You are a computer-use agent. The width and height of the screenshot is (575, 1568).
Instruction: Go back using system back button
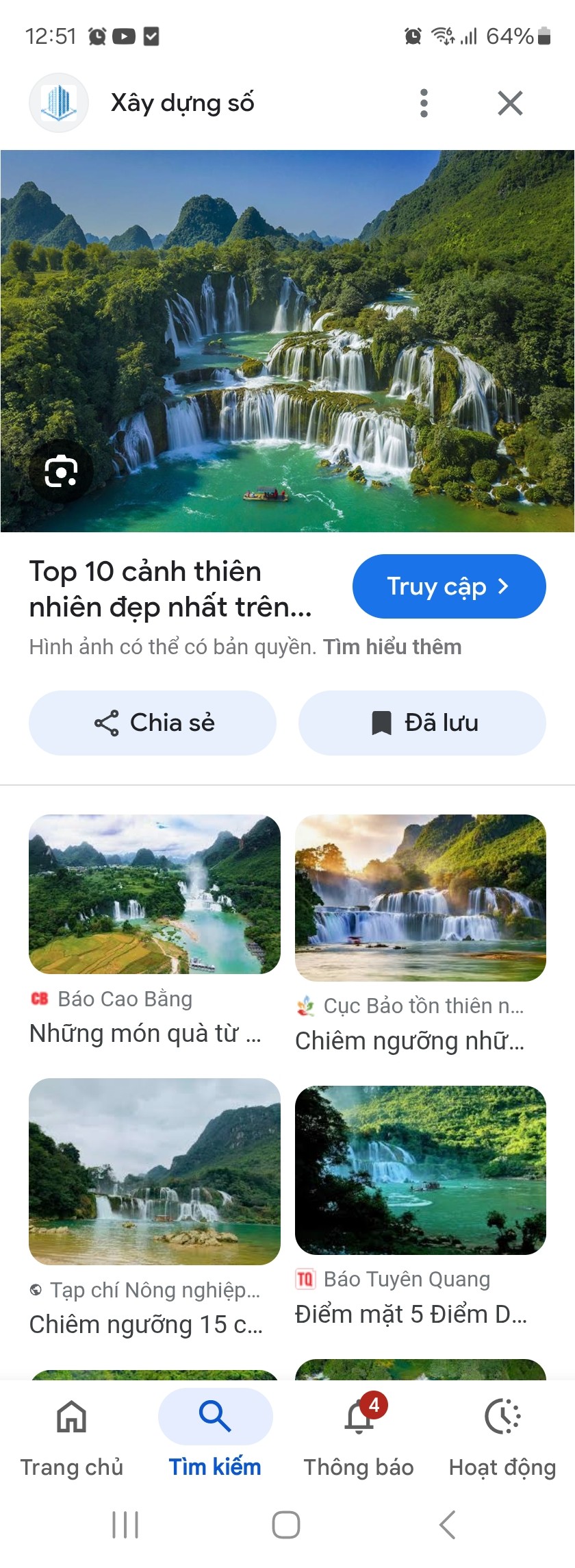(448, 1525)
